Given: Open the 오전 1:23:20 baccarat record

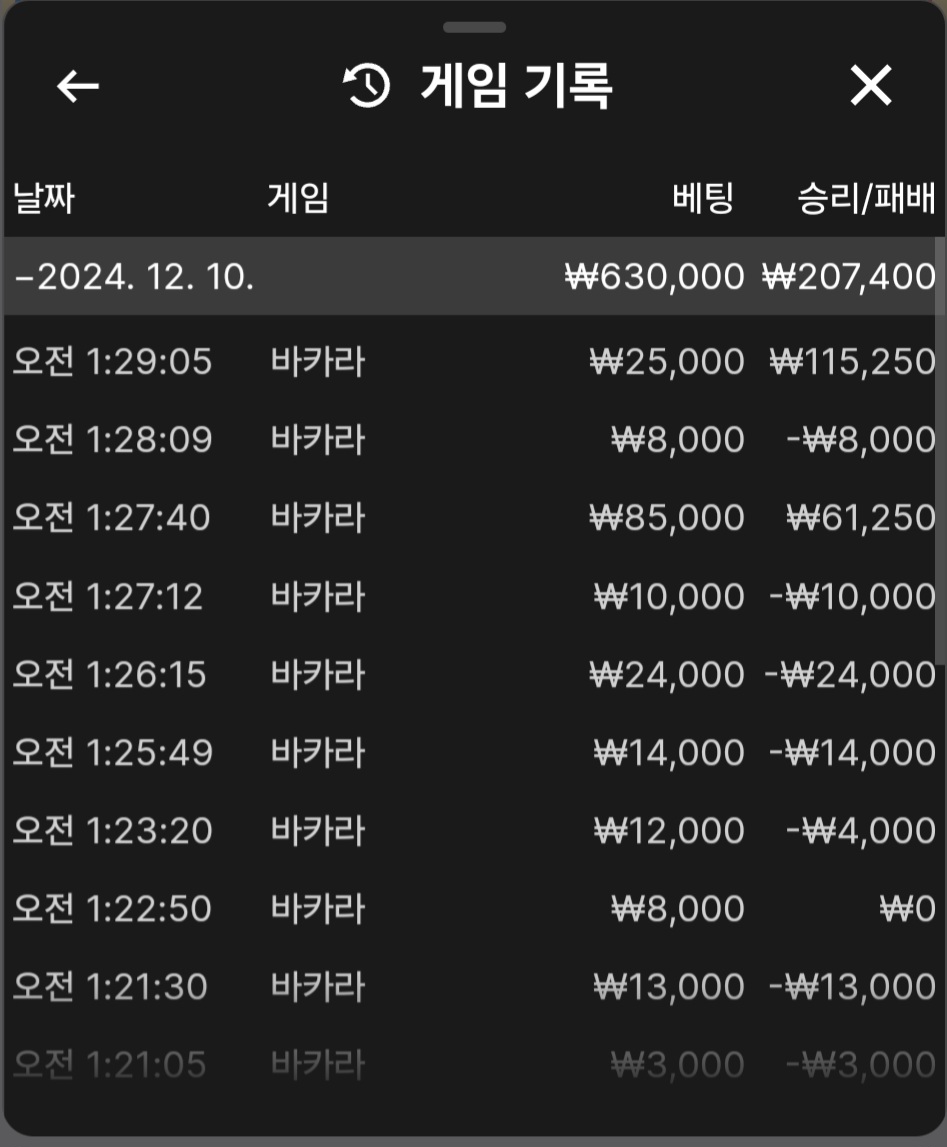Looking at the screenshot, I should 473,830.
